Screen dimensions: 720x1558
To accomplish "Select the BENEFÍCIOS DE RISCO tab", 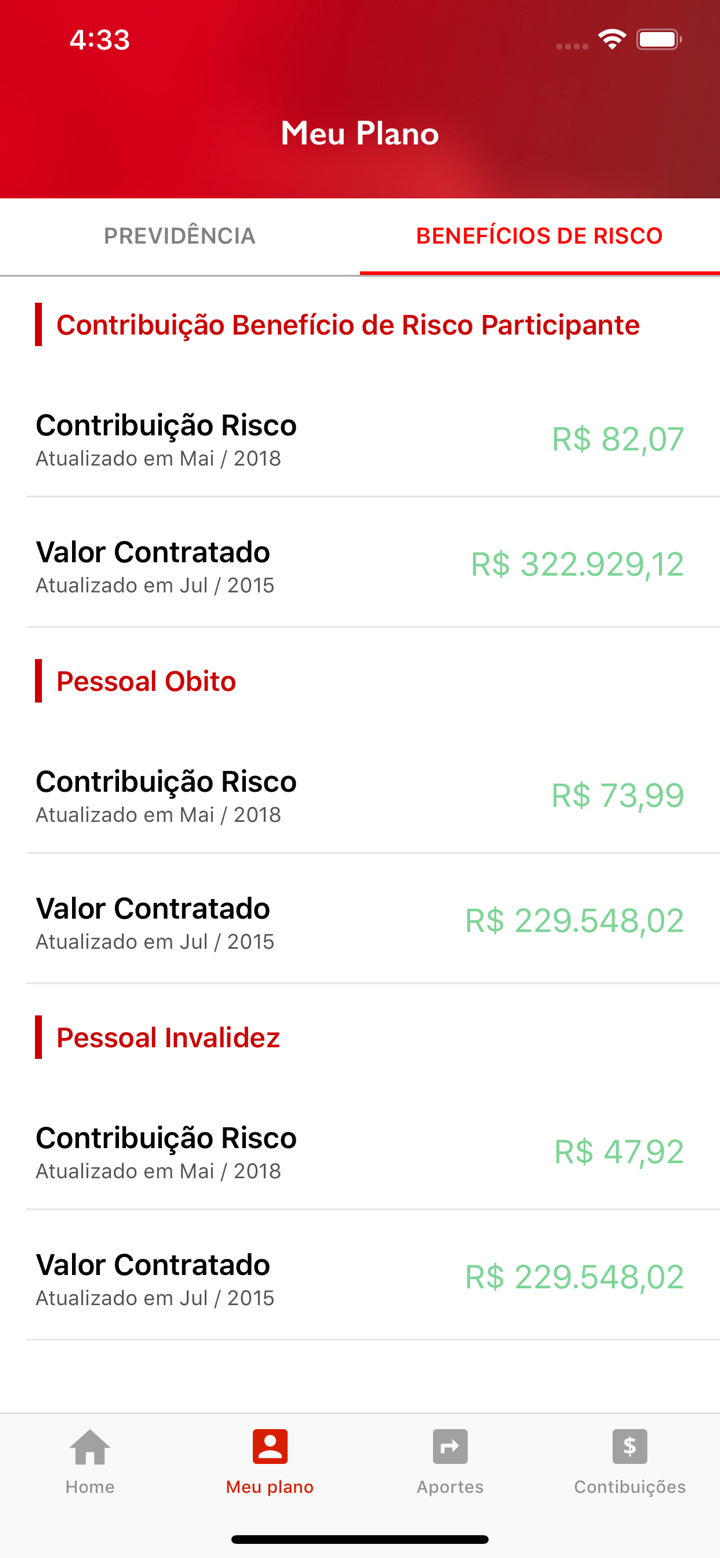I will [539, 236].
